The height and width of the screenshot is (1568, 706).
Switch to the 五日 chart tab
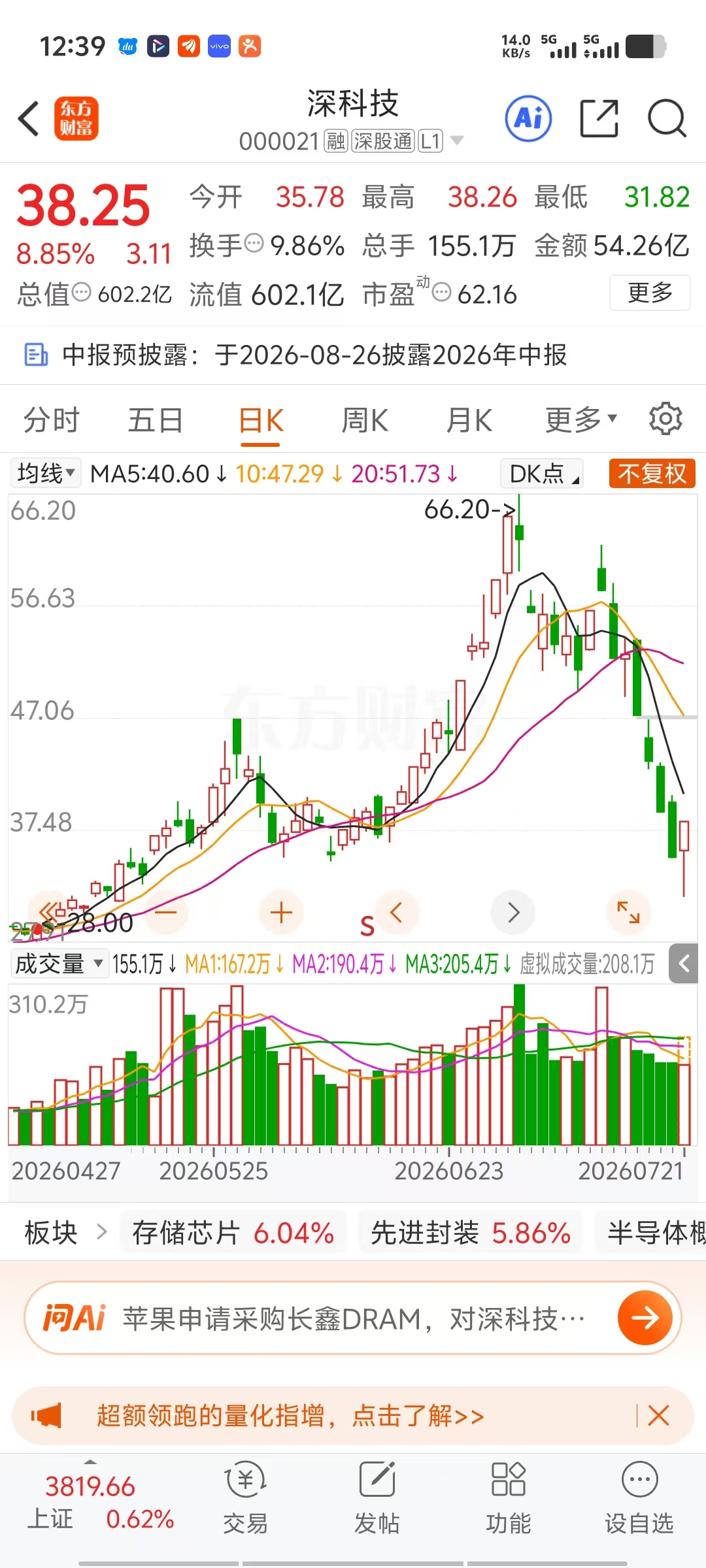point(156,420)
